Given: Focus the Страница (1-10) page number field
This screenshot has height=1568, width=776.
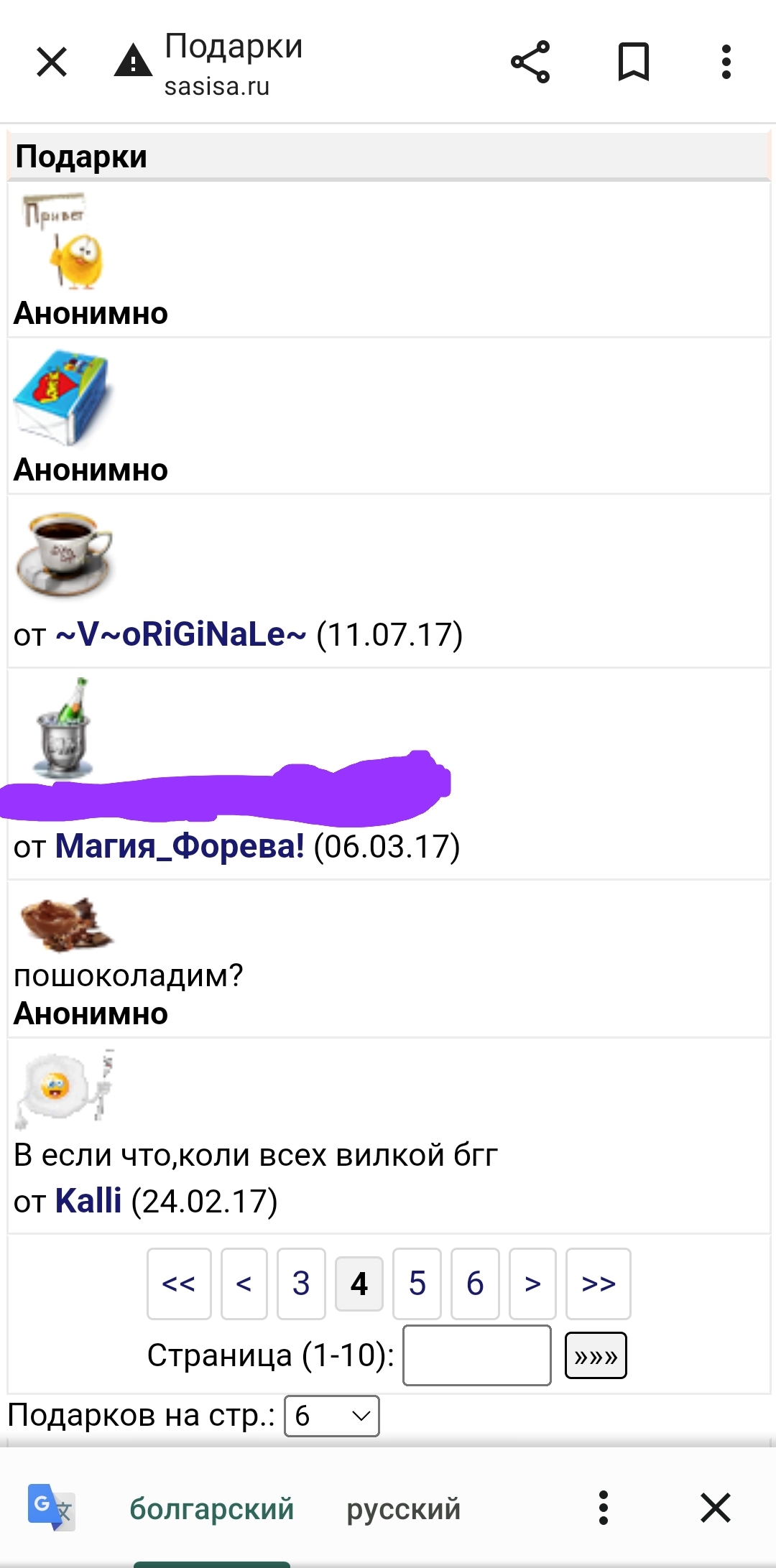Looking at the screenshot, I should pos(476,1355).
